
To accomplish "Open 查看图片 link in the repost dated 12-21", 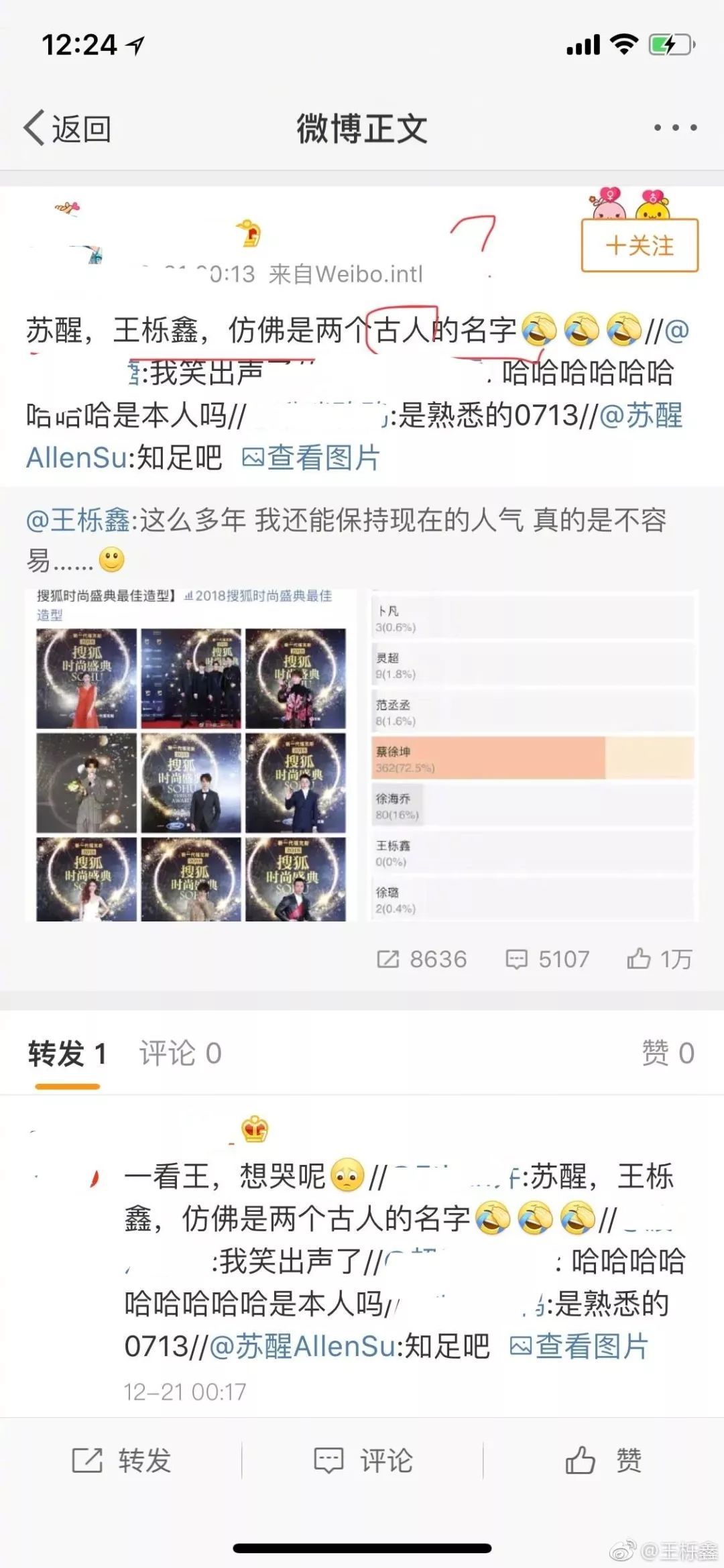I will [579, 1346].
